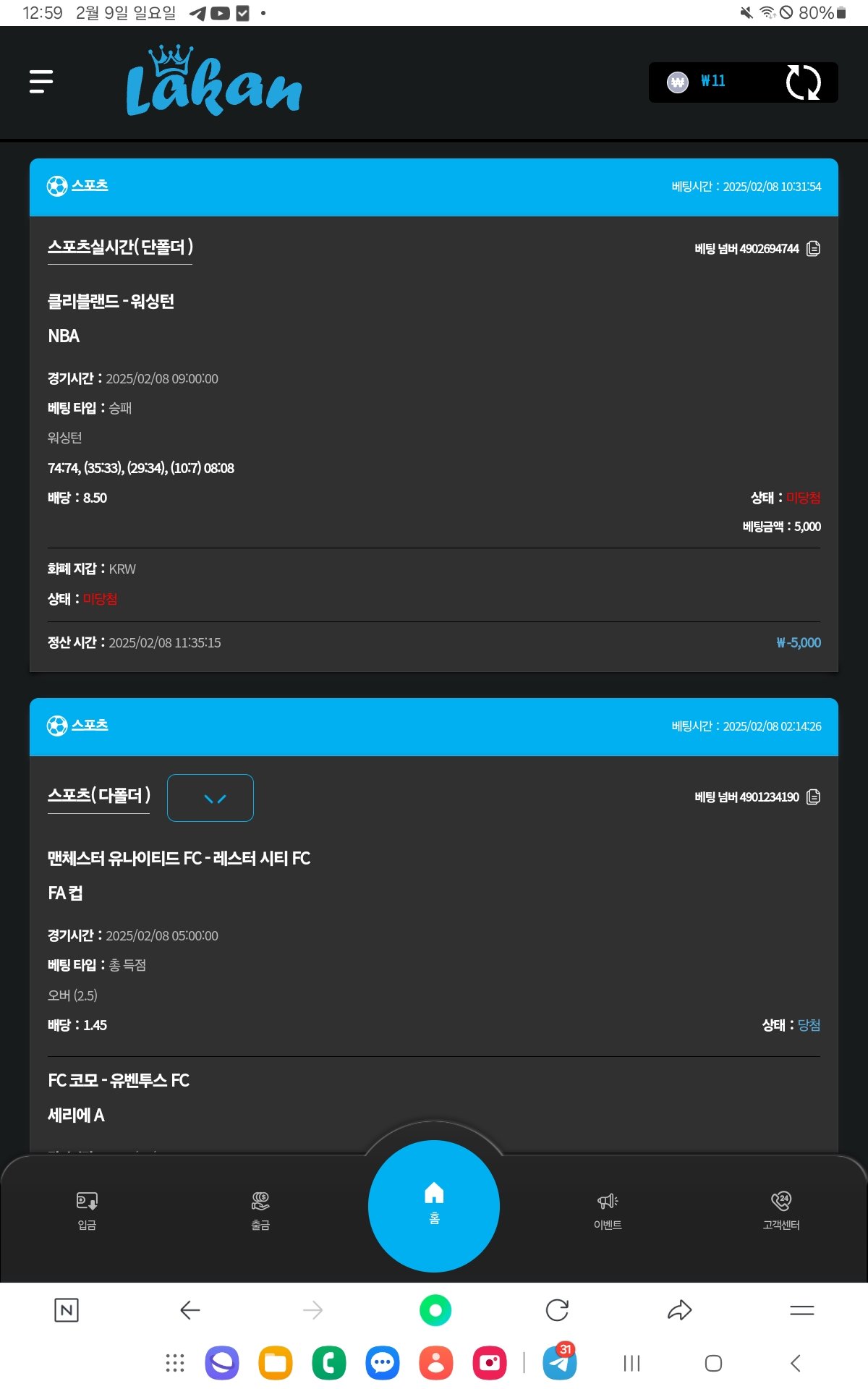Go to the 홈 home button
Viewport: 868px width, 1389px height.
pyautogui.click(x=434, y=1205)
